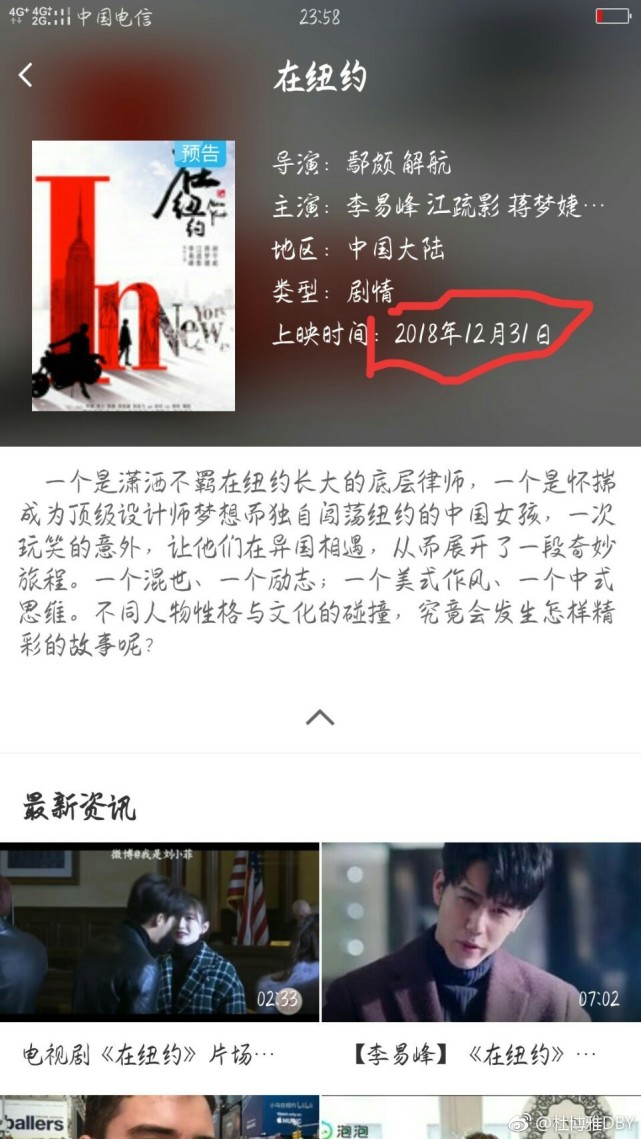641x1139 pixels.
Task: Go back using the top-left arrow
Action: click(25, 75)
